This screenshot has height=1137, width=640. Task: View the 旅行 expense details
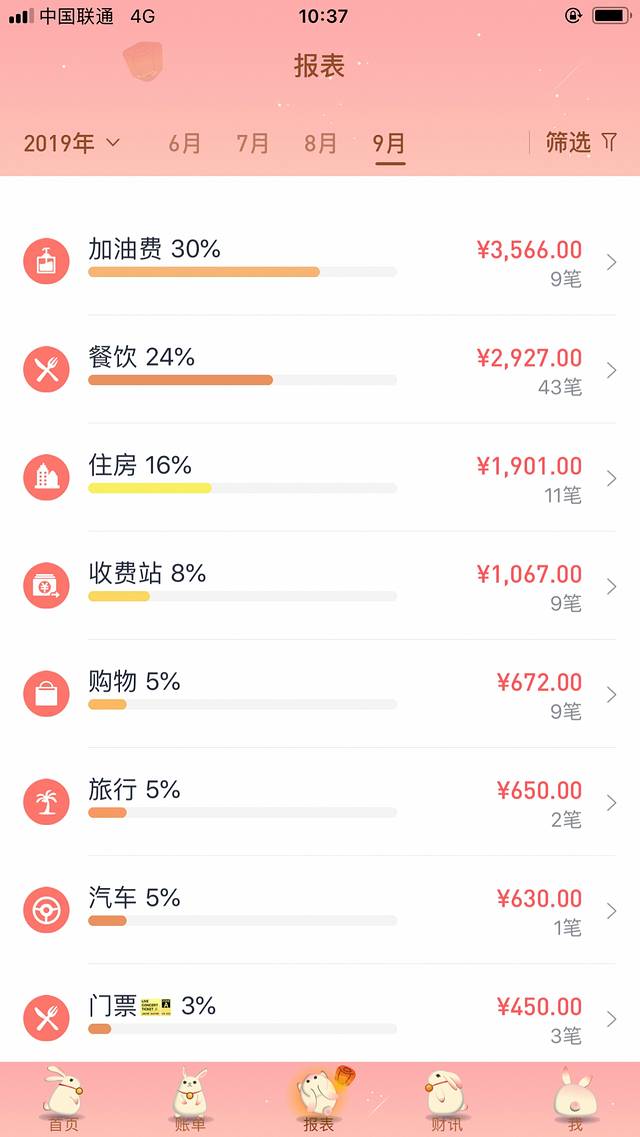coord(320,802)
